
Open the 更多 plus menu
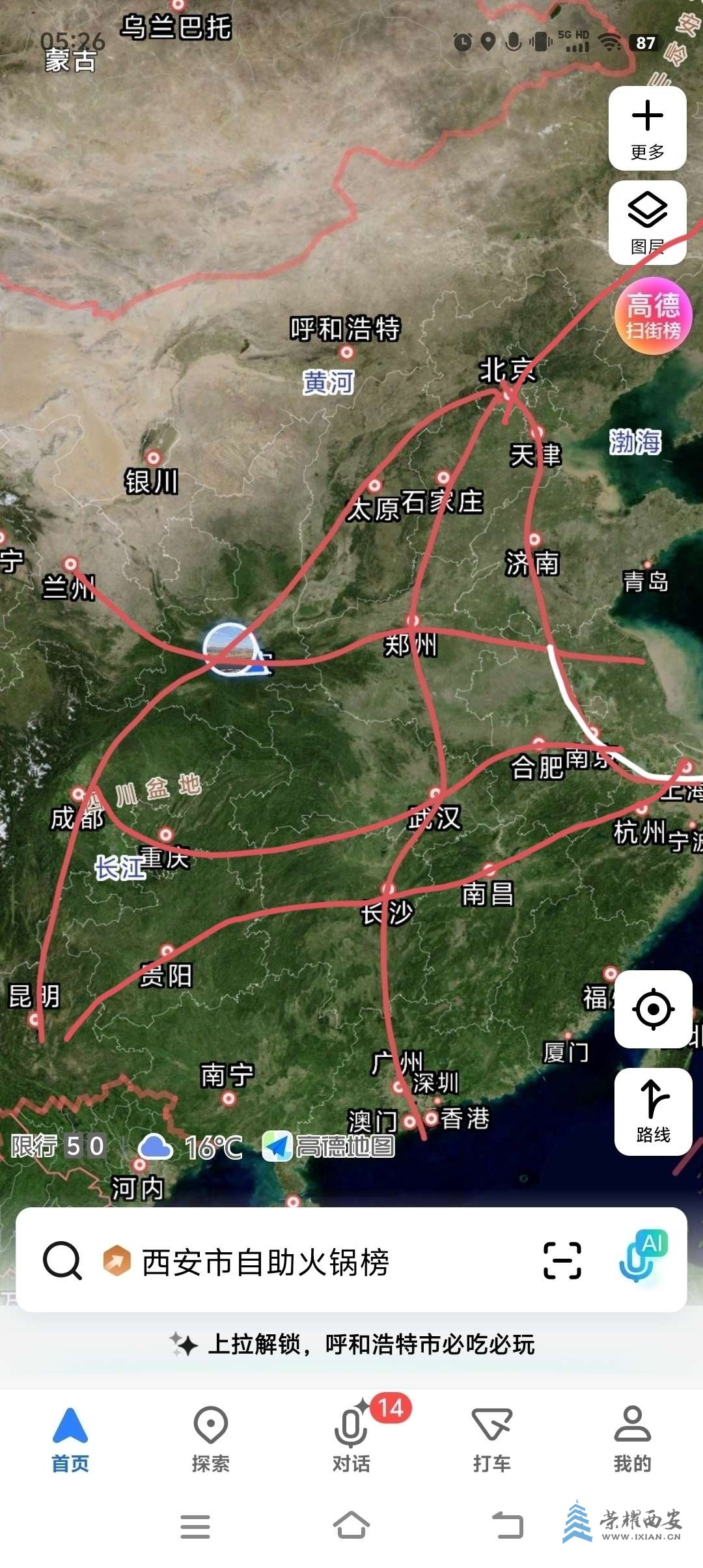click(647, 129)
